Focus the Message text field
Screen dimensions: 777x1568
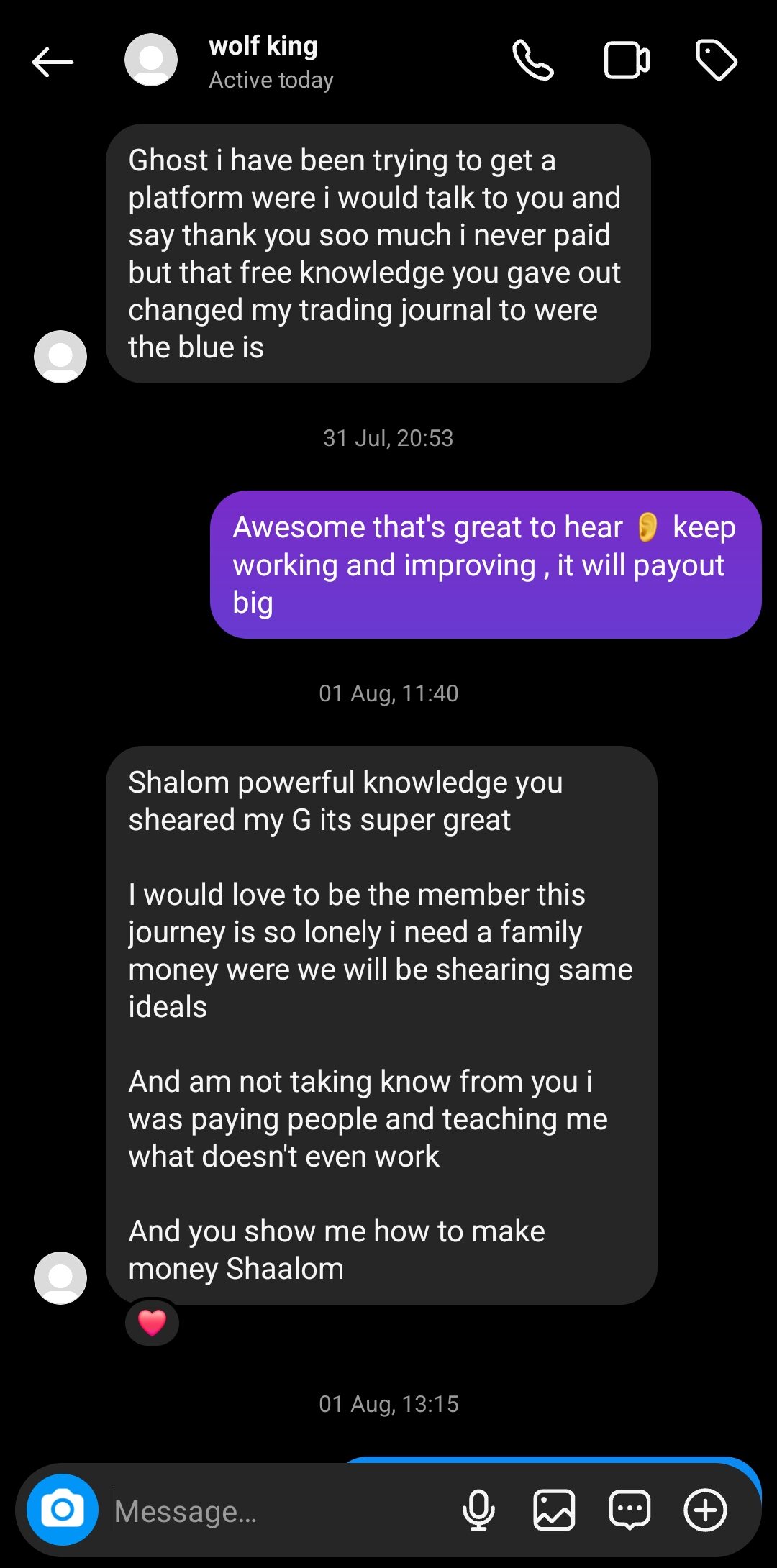[281, 1511]
